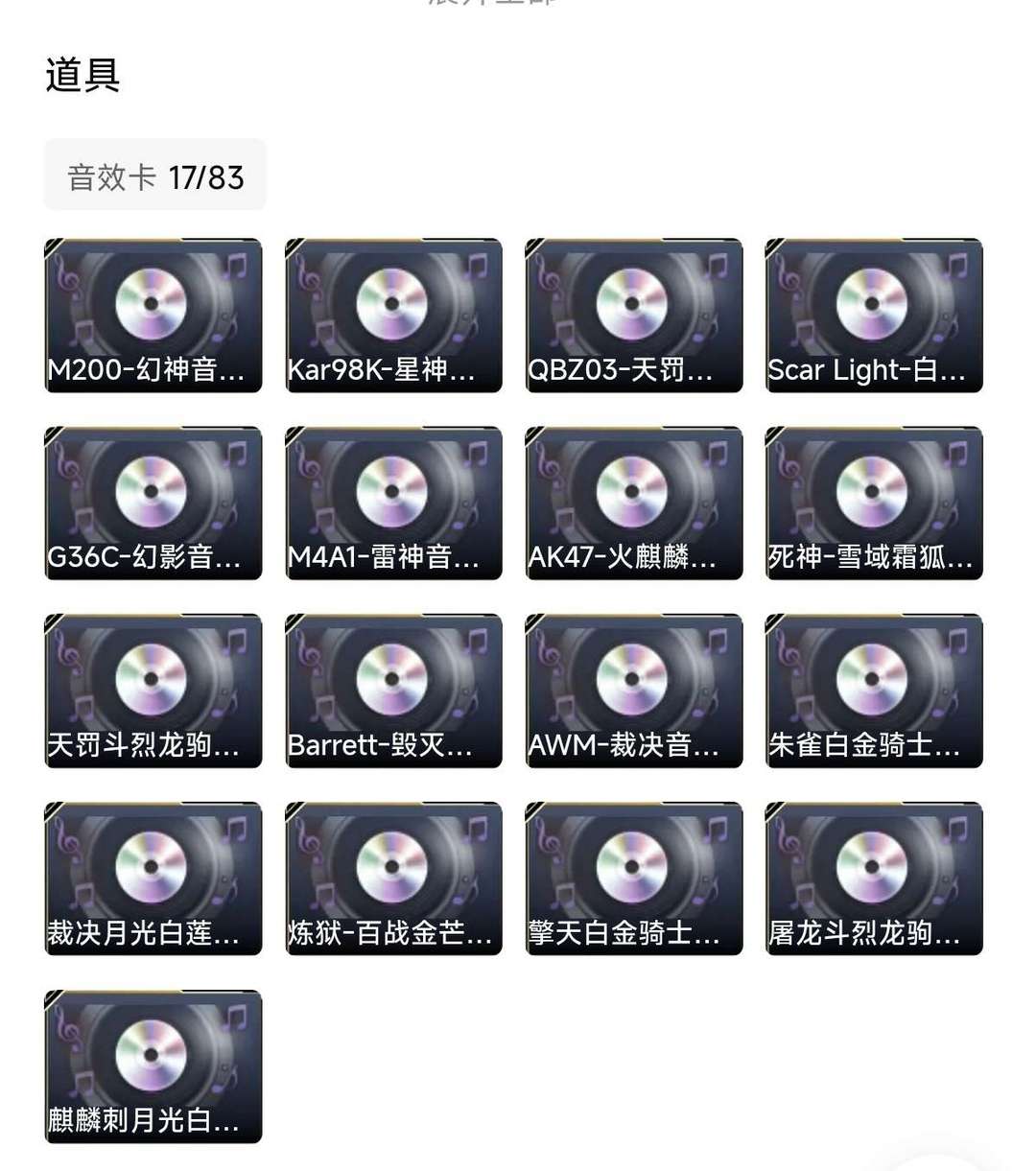Image resolution: width=1036 pixels, height=1171 pixels.
Task: View the 裁决月光白莲 sound card
Action: click(x=153, y=879)
